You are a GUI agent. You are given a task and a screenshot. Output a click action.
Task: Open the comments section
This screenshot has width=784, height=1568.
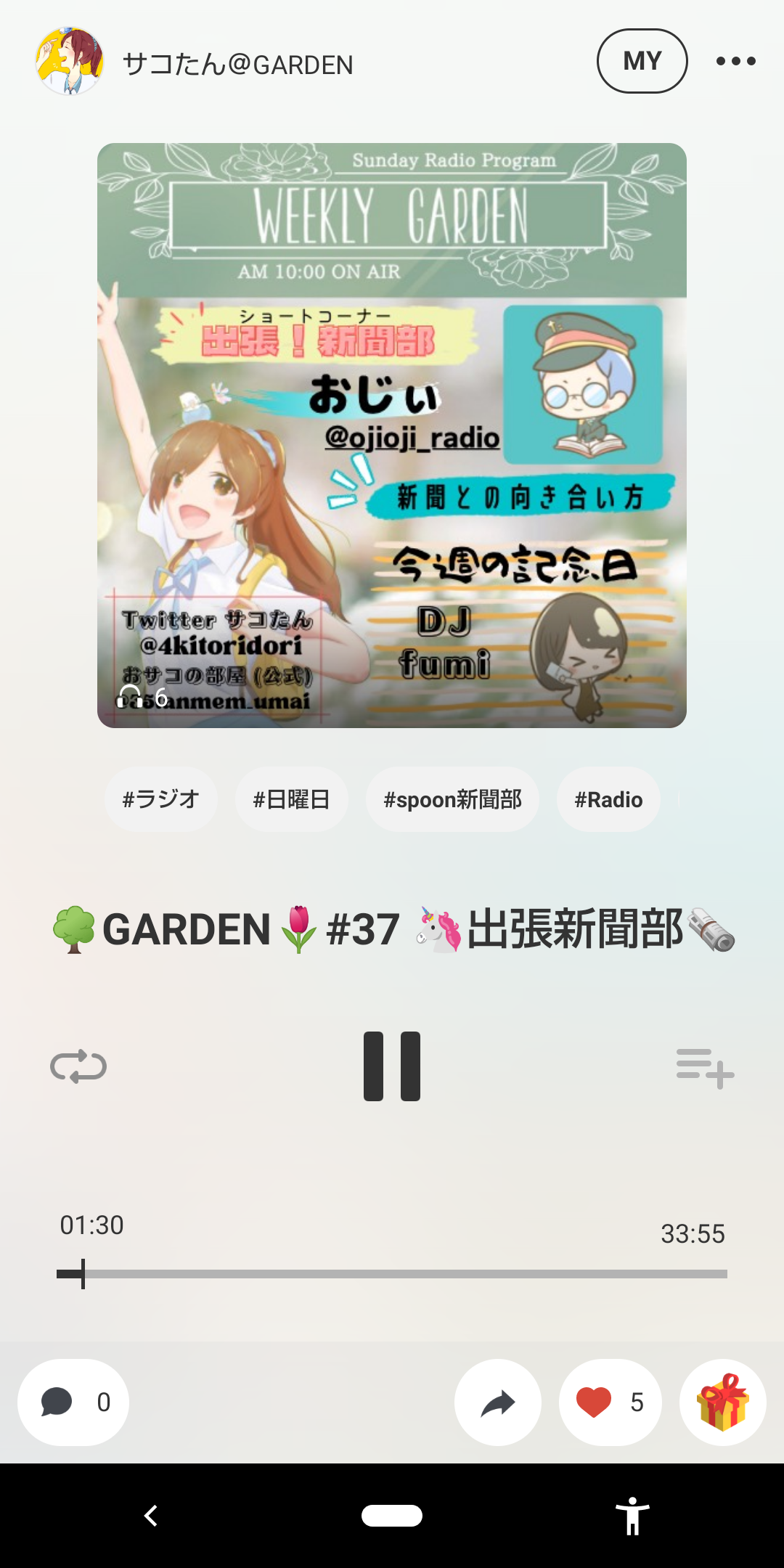coord(73,1402)
